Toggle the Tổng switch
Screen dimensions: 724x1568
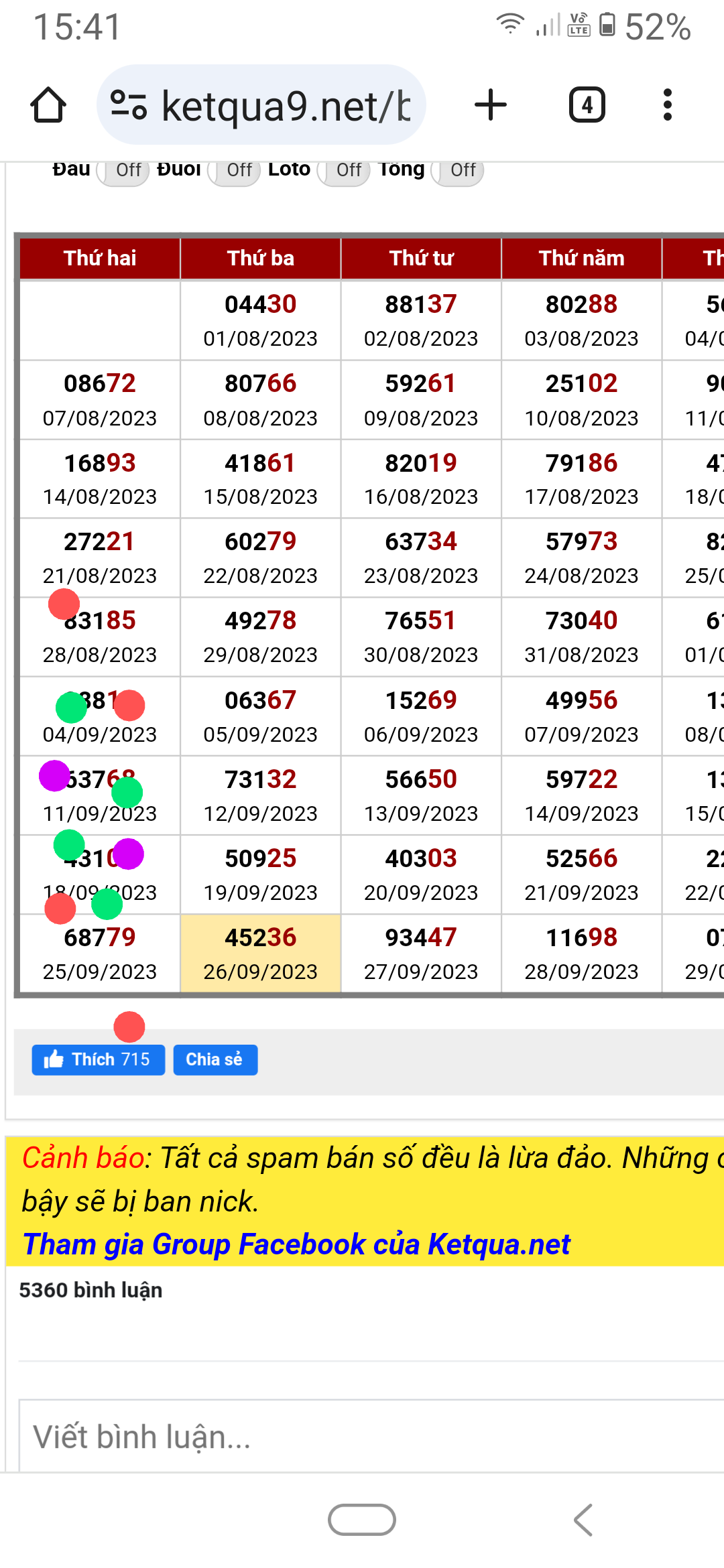coord(457,170)
